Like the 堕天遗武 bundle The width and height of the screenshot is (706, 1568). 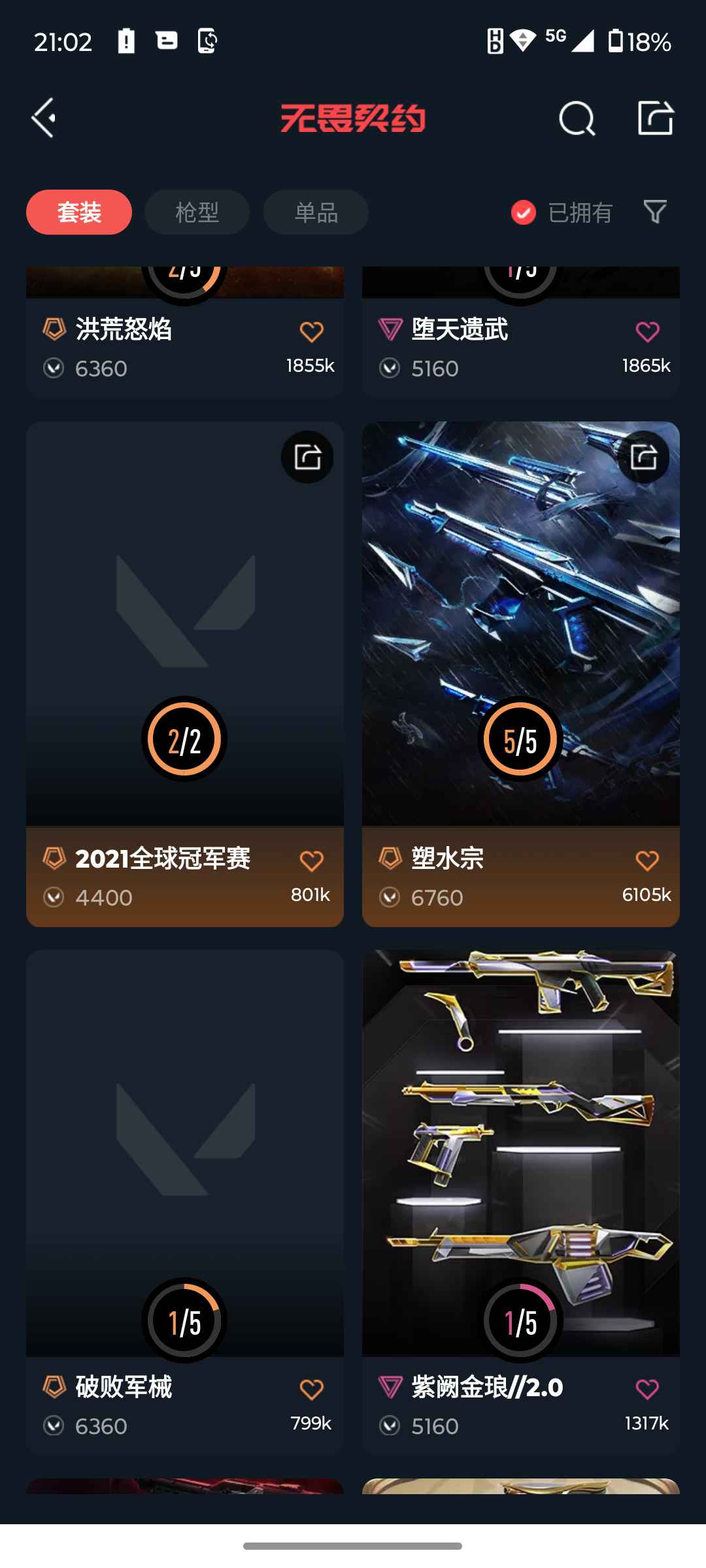tap(647, 332)
